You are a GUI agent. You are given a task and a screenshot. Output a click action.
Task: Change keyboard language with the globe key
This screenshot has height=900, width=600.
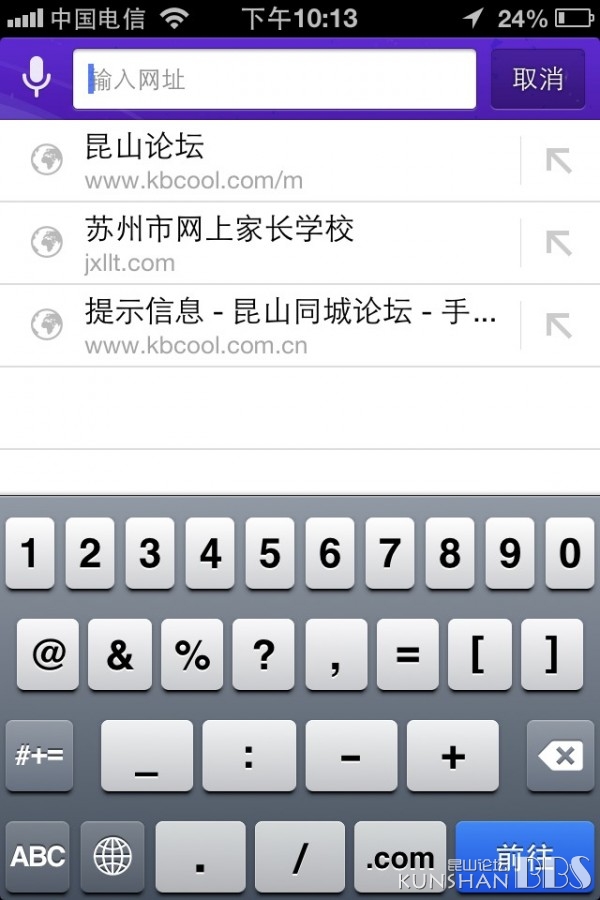pos(112,857)
